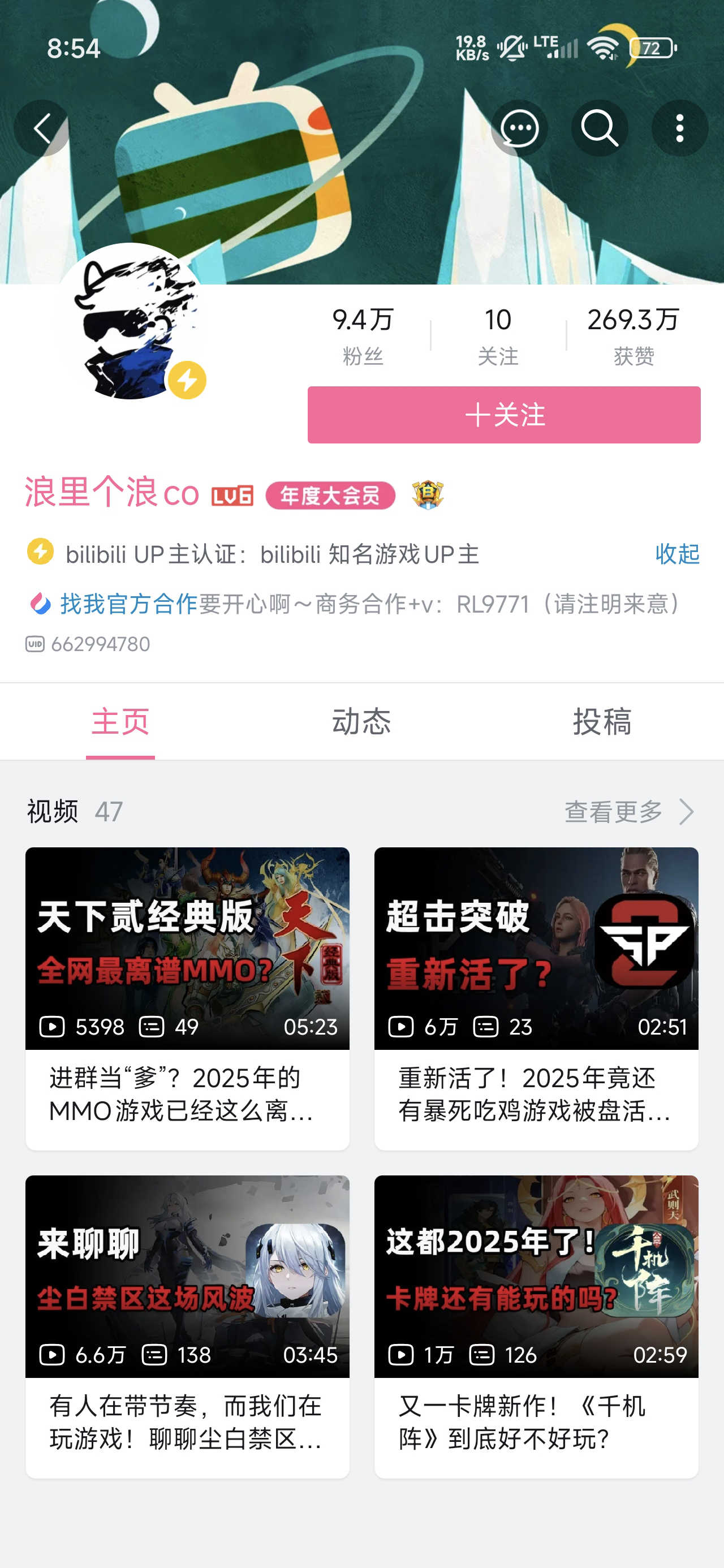Open the three-dot overflow menu
This screenshot has width=724, height=1568.
pos(679,128)
